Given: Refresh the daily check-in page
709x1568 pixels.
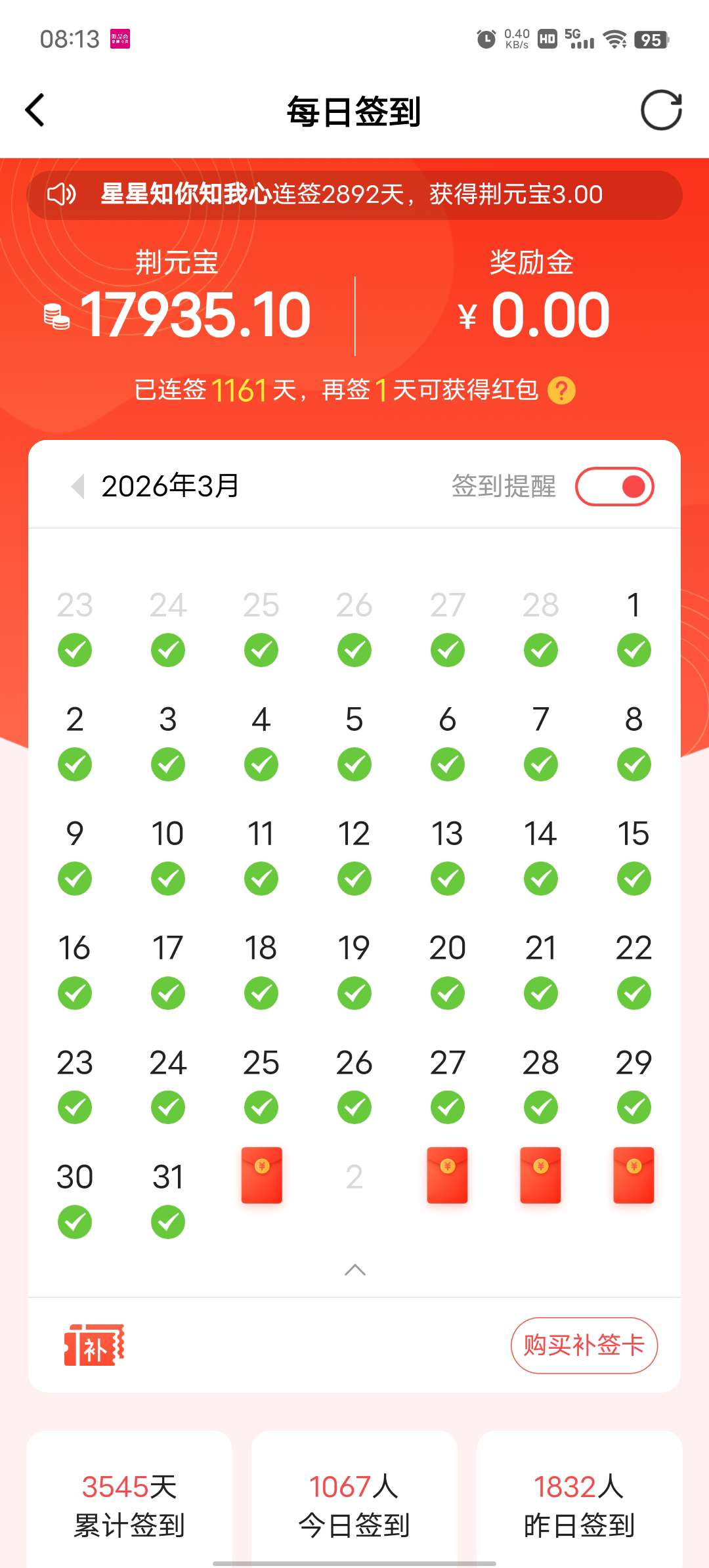Looking at the screenshot, I should (x=660, y=110).
